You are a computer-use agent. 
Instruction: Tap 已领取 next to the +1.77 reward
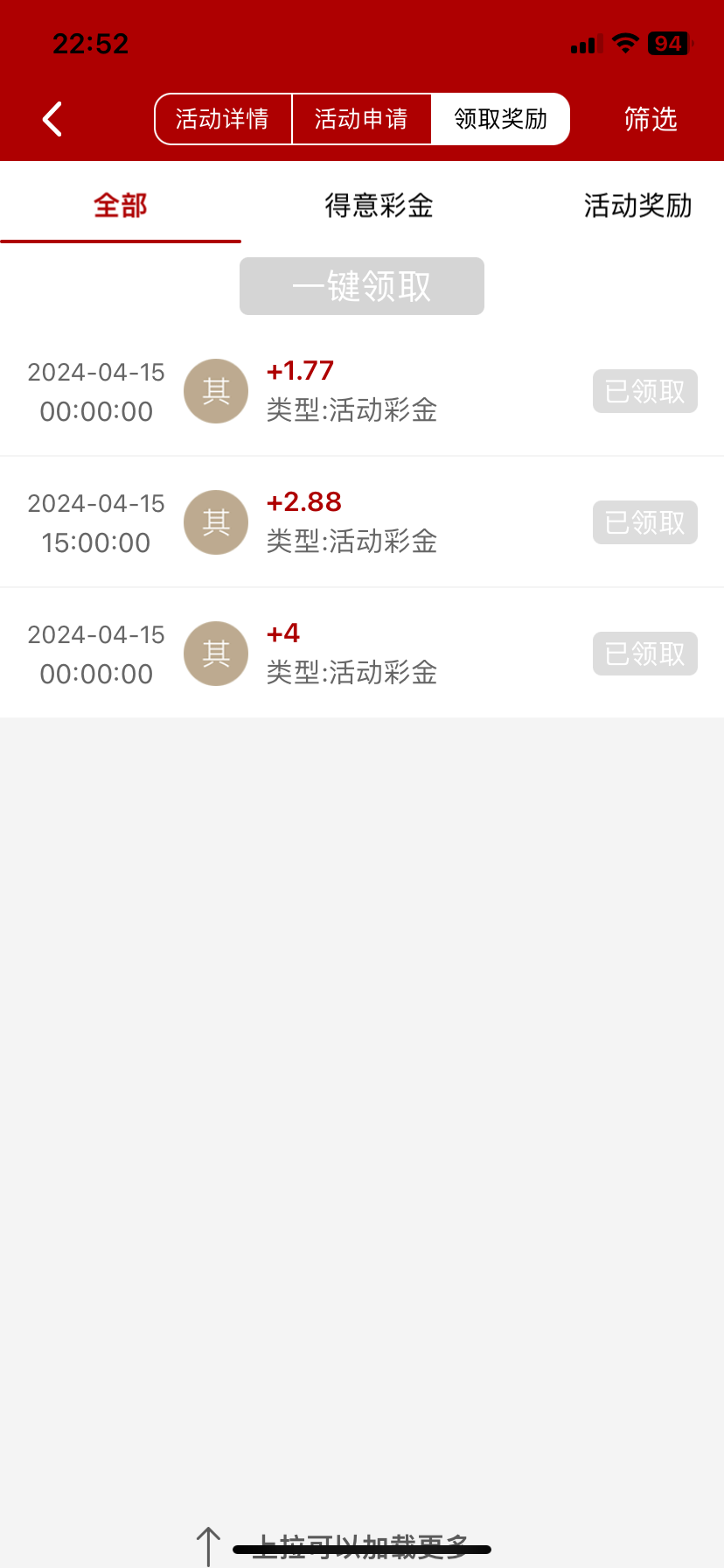[645, 391]
